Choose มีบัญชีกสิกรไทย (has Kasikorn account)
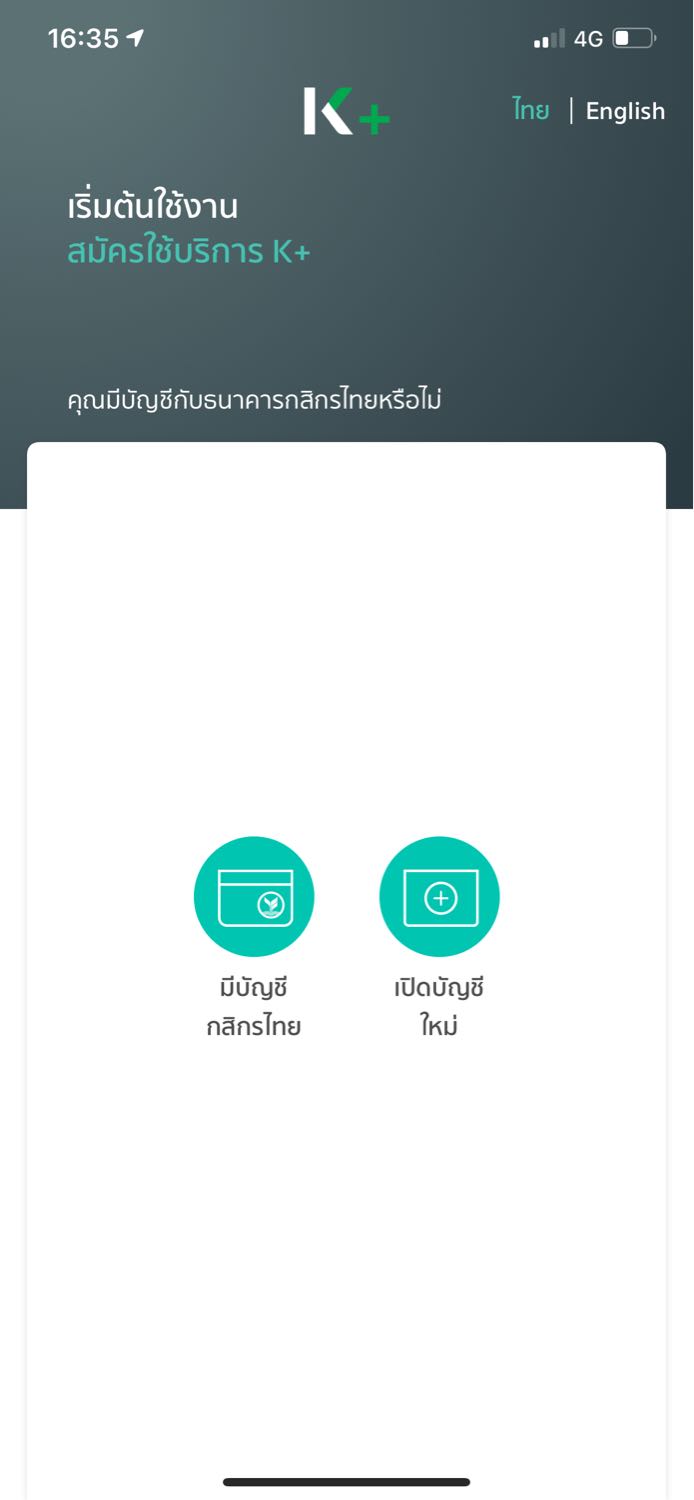This screenshot has width=694, height=1500. point(254,896)
